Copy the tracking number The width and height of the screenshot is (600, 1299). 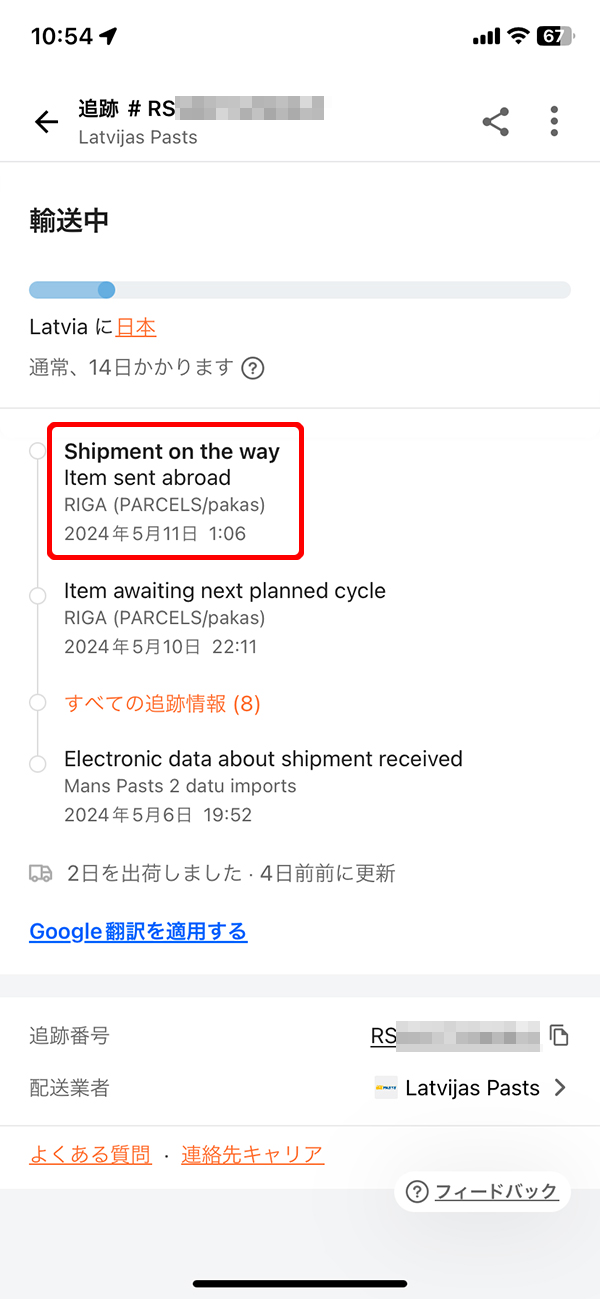click(x=559, y=1035)
